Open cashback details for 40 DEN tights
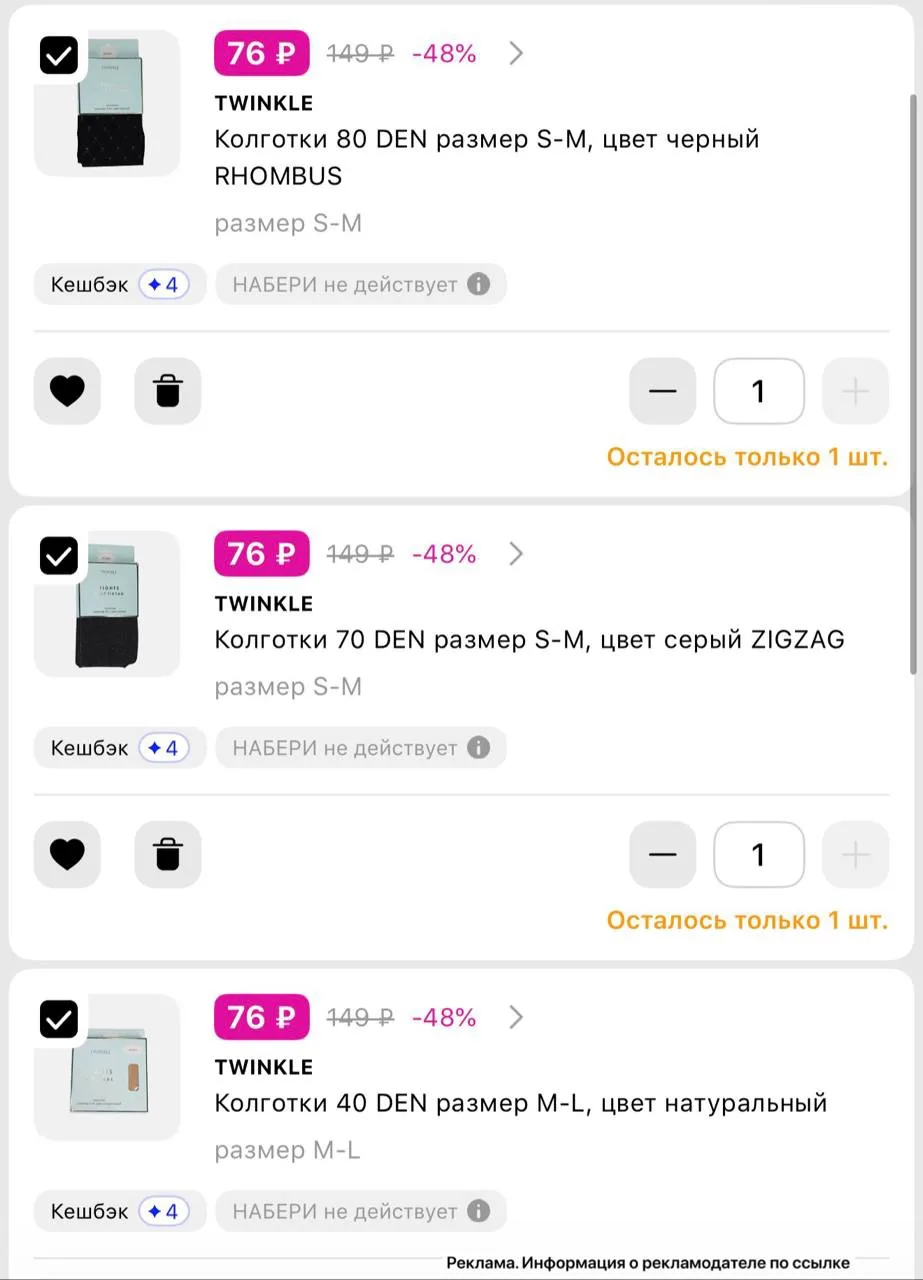Image resolution: width=923 pixels, height=1280 pixels. point(120,1212)
